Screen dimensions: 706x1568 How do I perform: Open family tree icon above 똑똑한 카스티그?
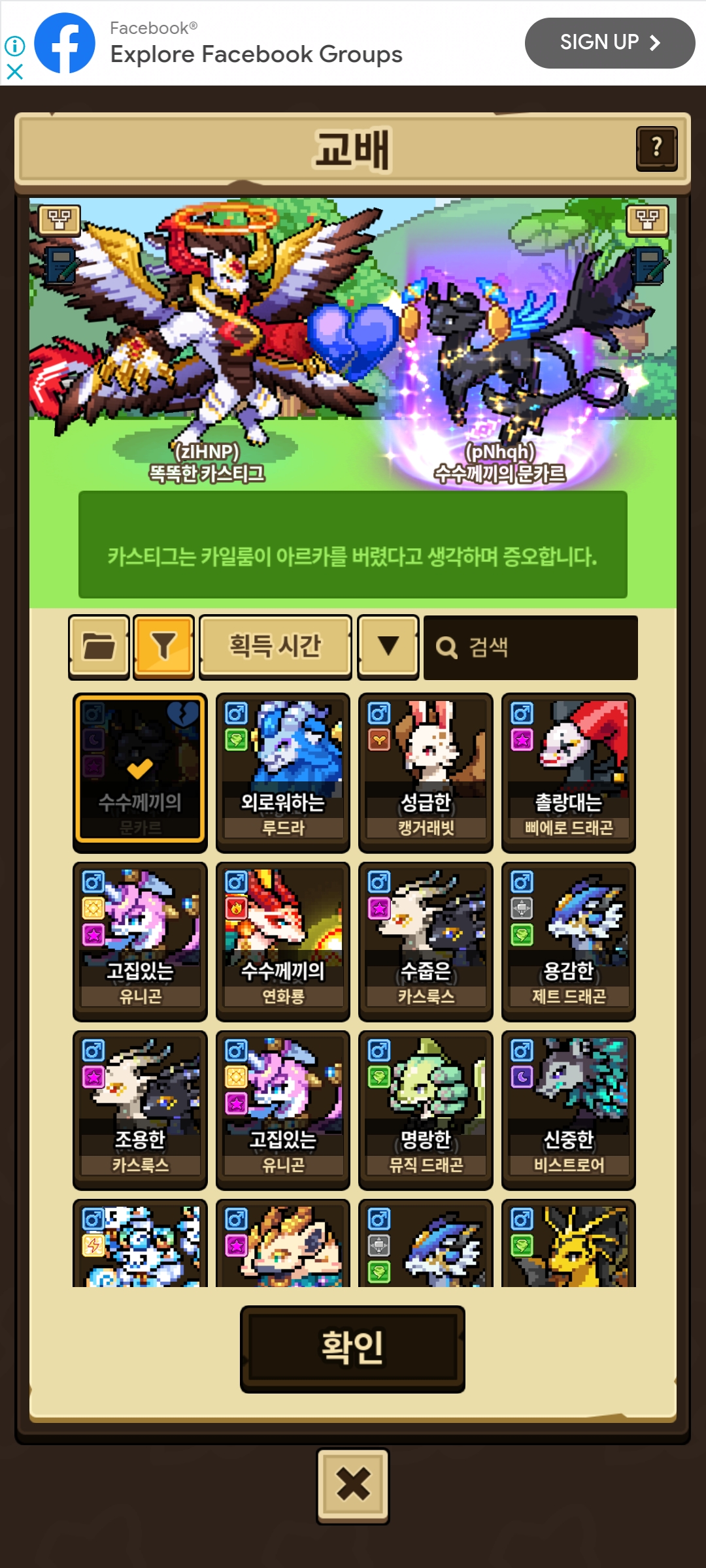click(59, 220)
